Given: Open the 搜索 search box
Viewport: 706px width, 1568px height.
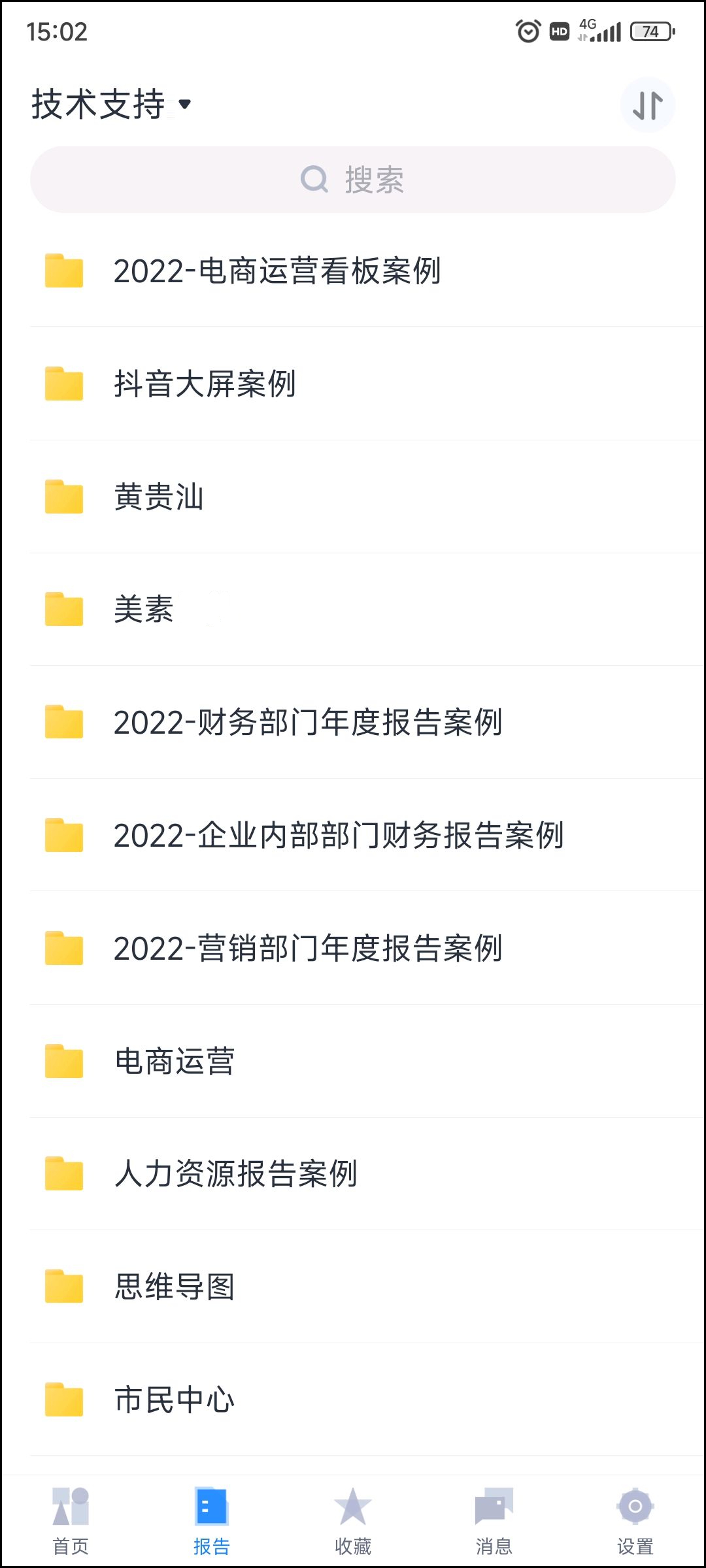Looking at the screenshot, I should pos(353,180).
